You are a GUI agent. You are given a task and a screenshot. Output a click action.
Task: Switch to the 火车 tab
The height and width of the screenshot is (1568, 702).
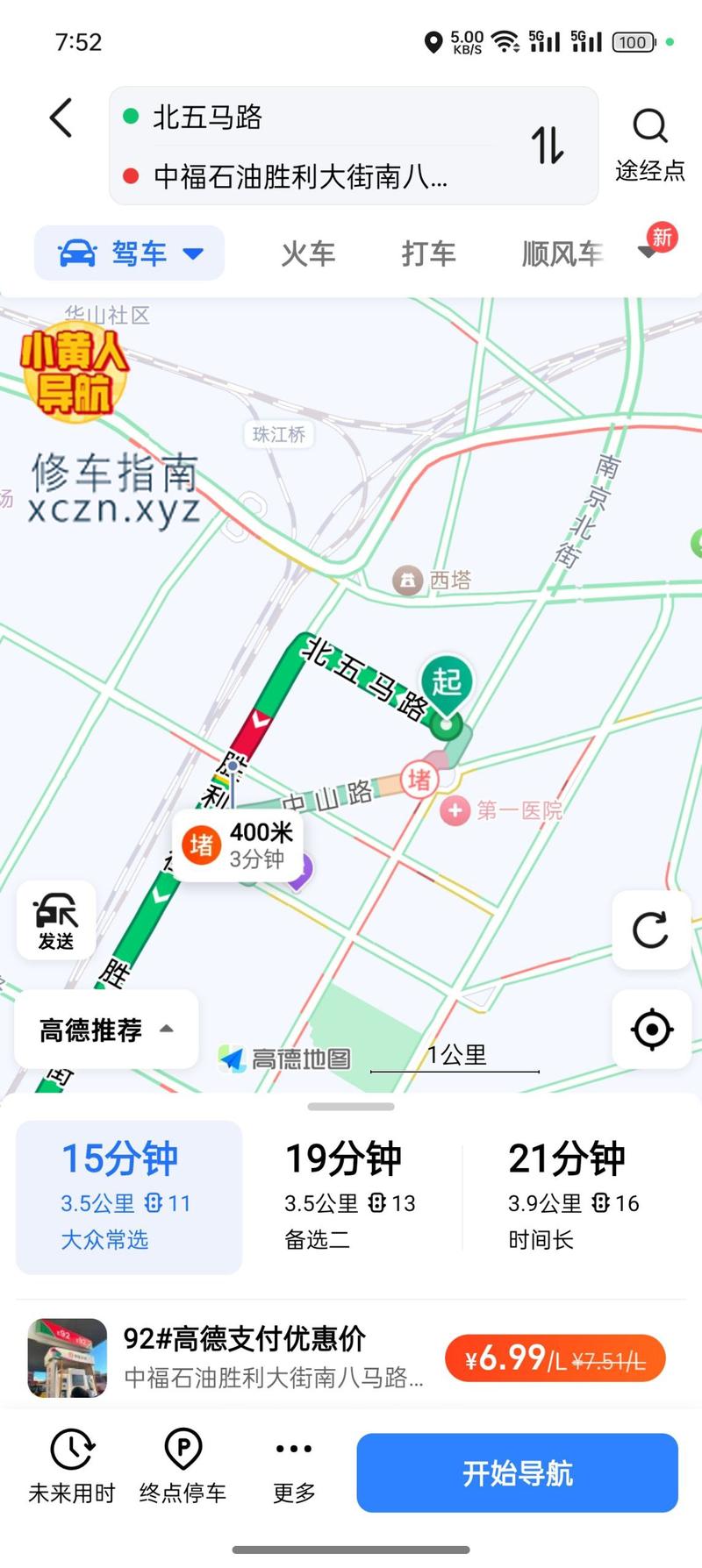307,254
